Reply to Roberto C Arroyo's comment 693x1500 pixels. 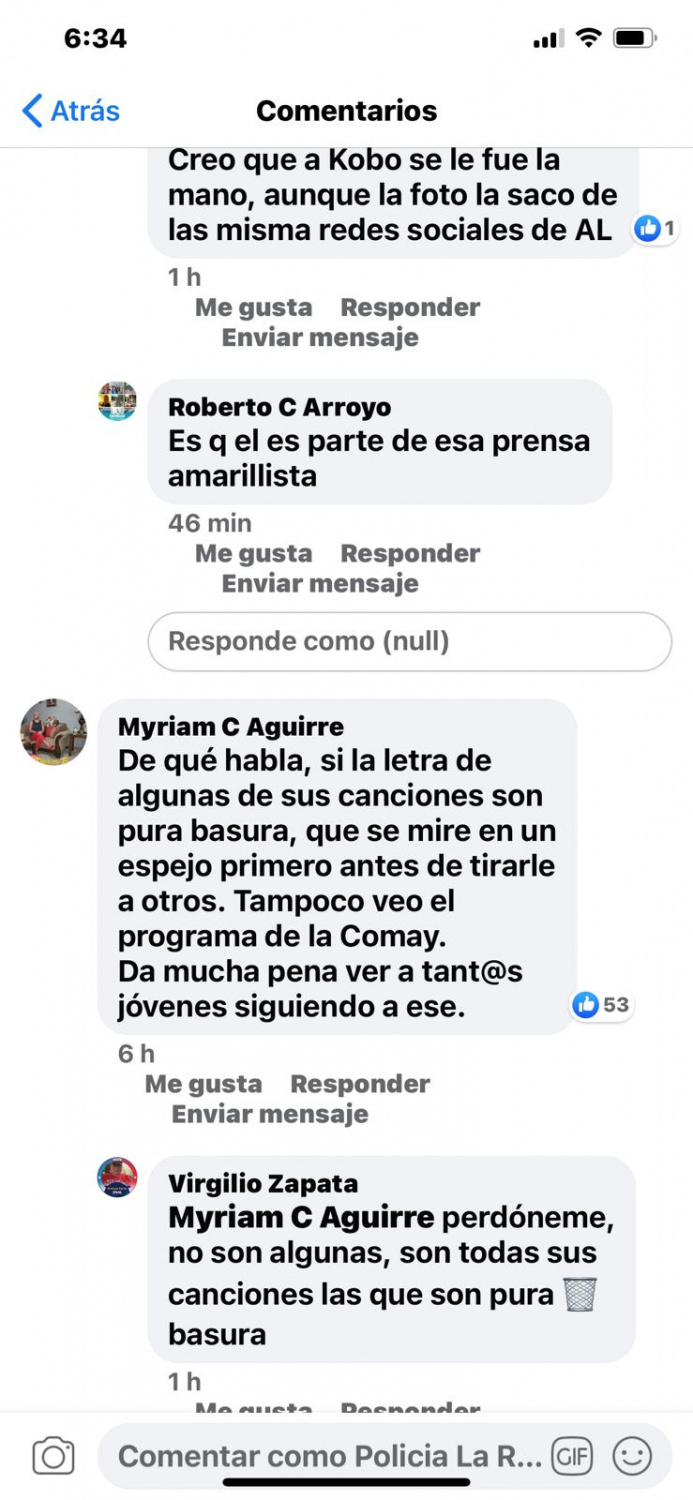click(410, 553)
